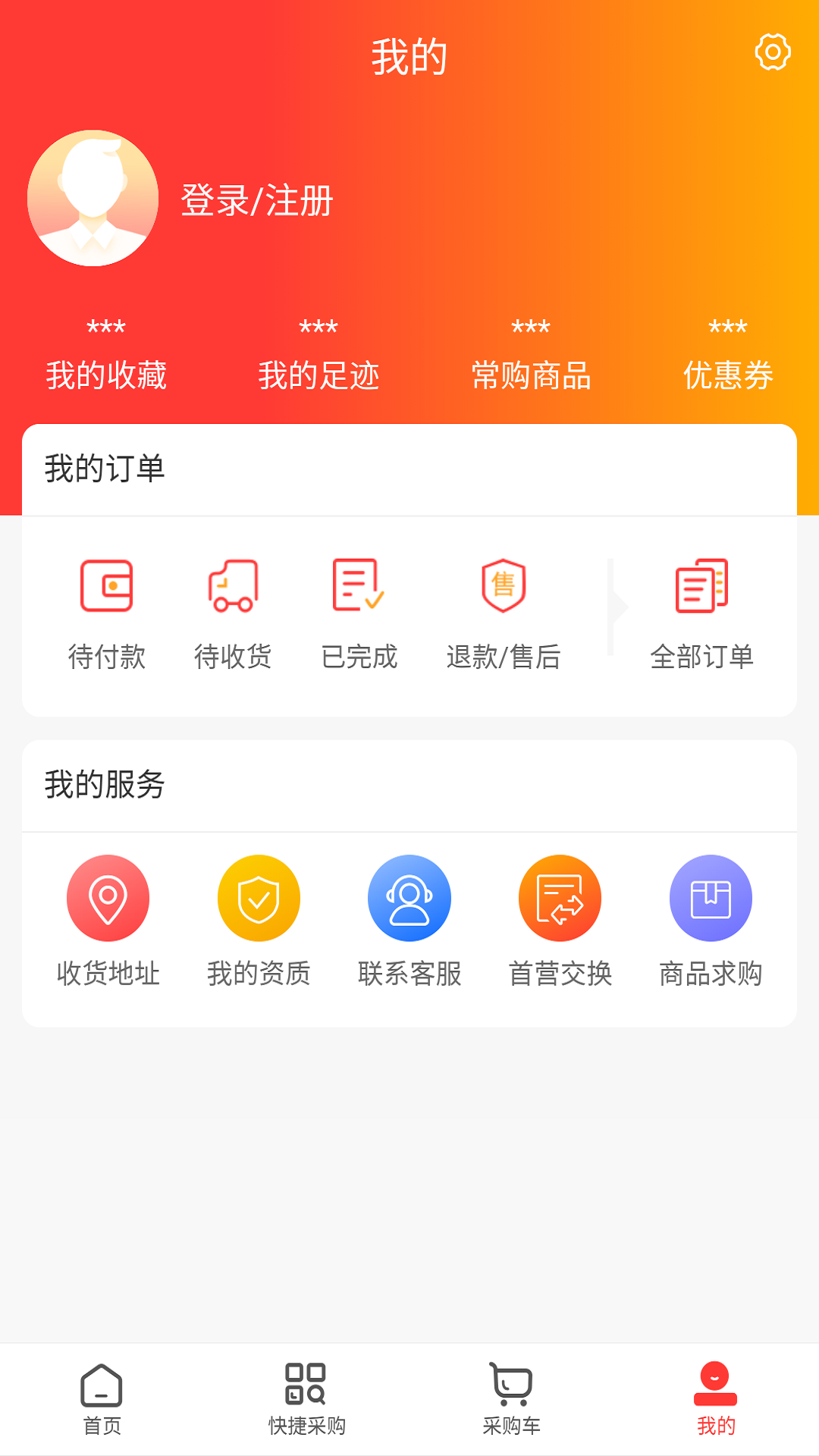Open 我的收藏 favorites section
The width and height of the screenshot is (819, 1456).
(106, 352)
